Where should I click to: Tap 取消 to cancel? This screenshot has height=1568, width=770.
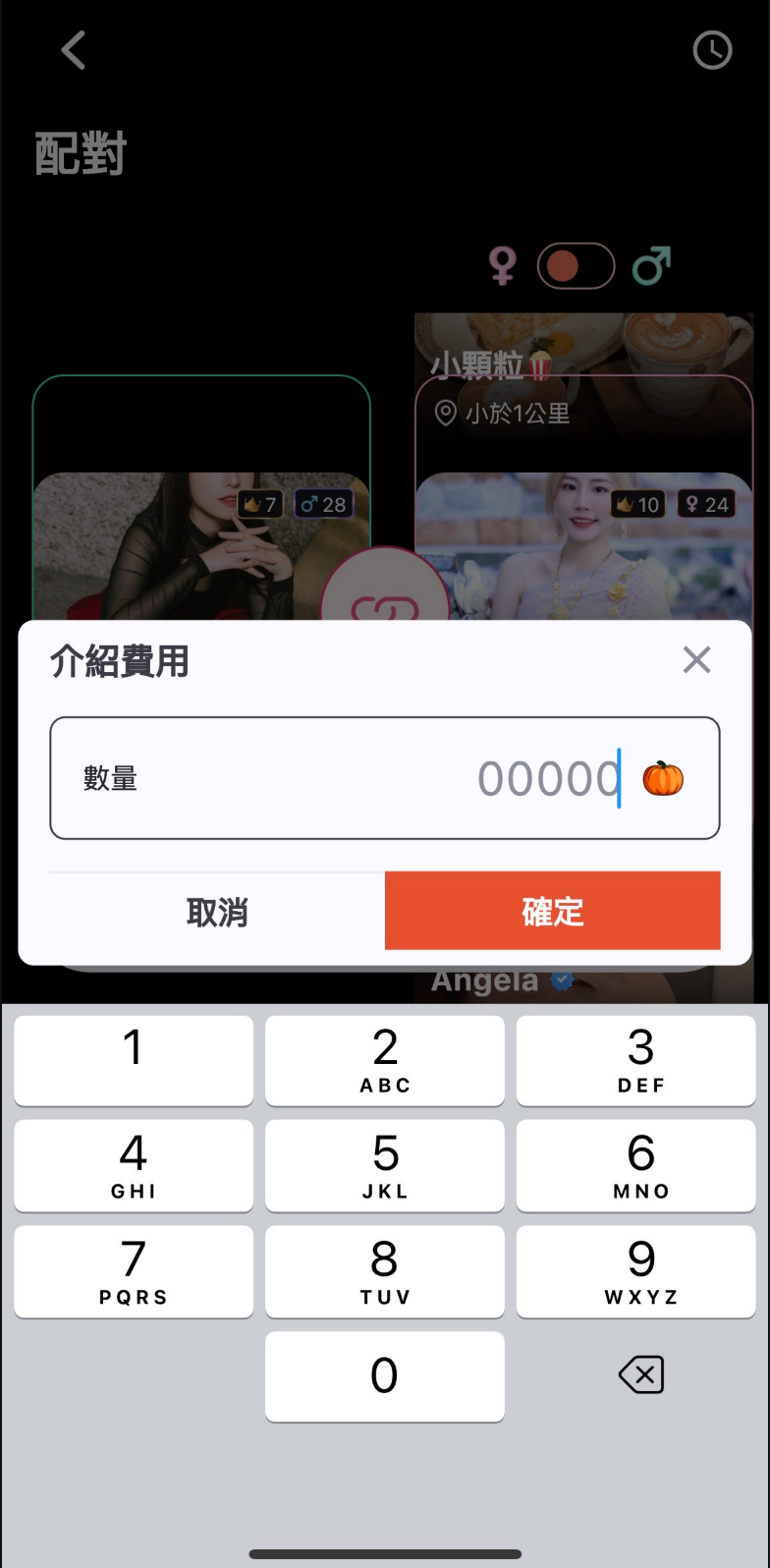click(x=217, y=912)
